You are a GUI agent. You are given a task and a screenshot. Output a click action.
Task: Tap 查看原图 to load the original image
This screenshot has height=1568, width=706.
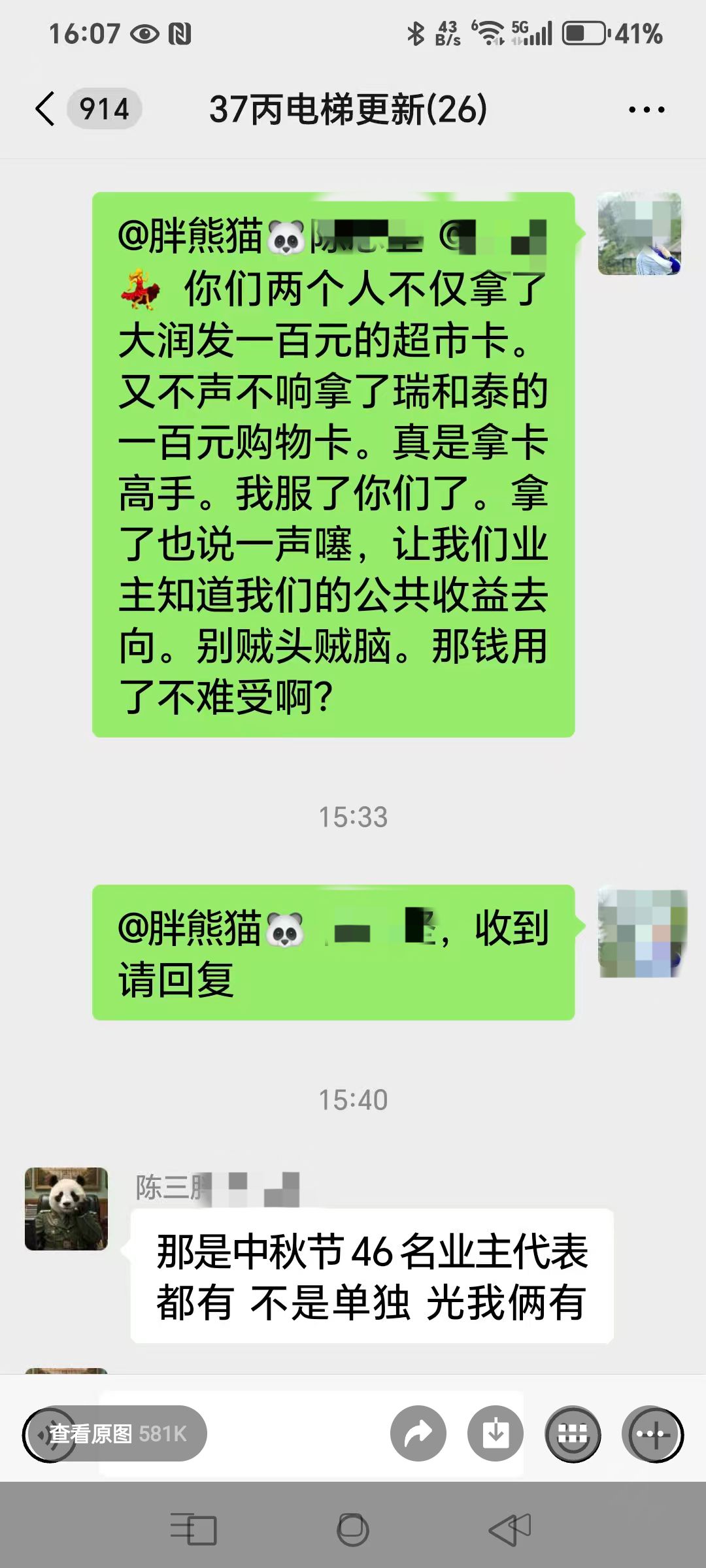118,1434
